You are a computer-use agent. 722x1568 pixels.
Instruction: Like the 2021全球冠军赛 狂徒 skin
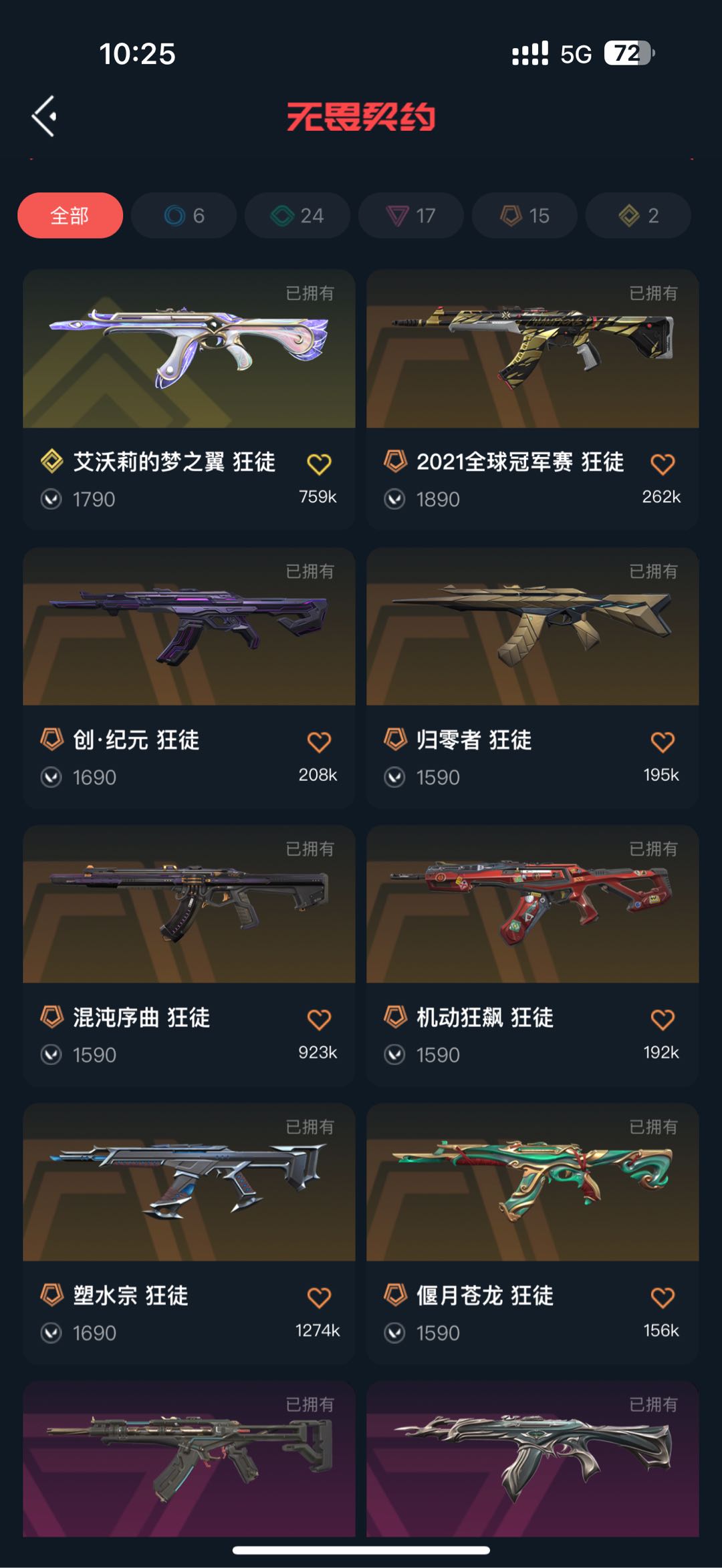(x=663, y=464)
